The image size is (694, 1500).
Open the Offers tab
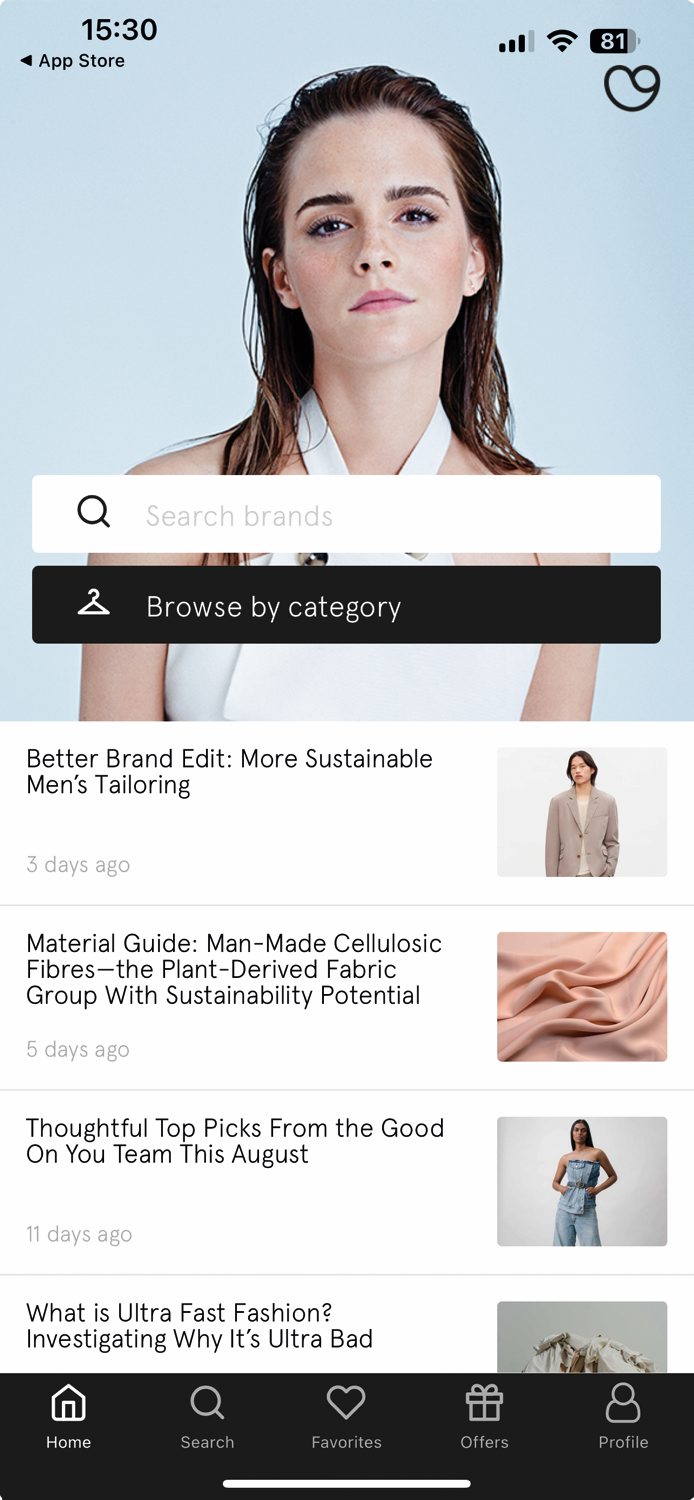pos(484,1417)
